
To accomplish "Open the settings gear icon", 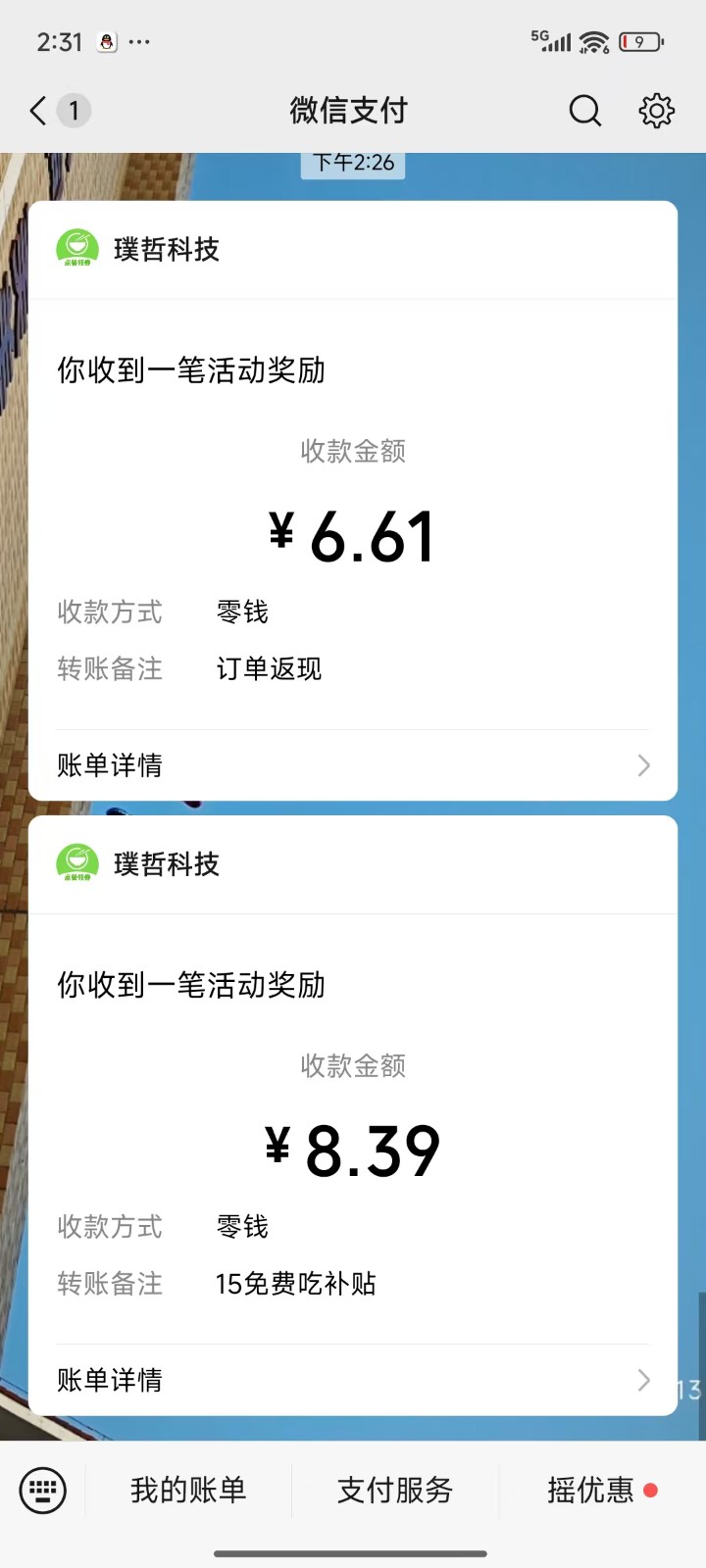I will (656, 111).
